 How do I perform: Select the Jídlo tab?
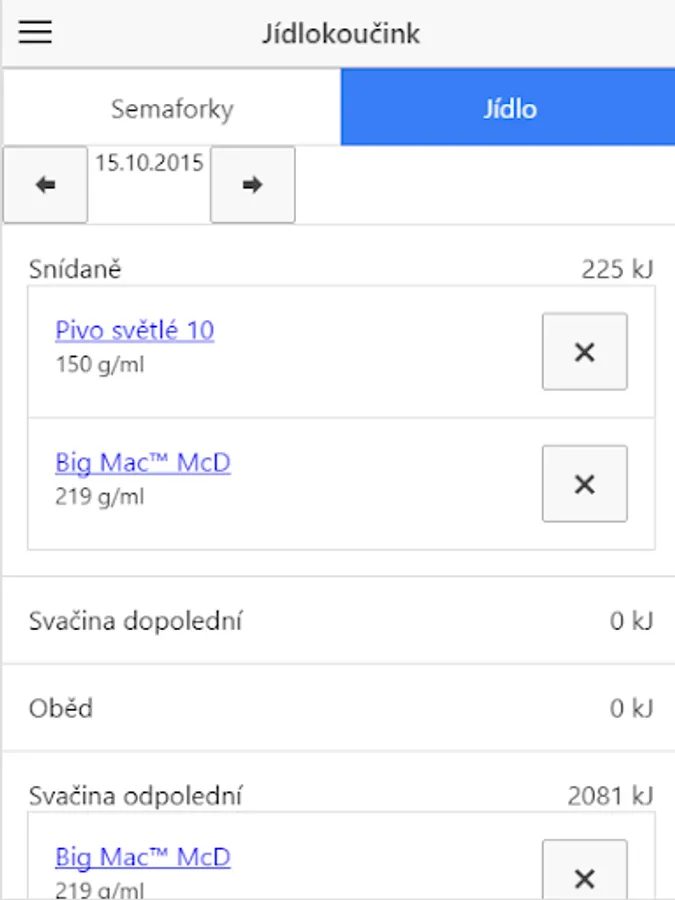508,108
